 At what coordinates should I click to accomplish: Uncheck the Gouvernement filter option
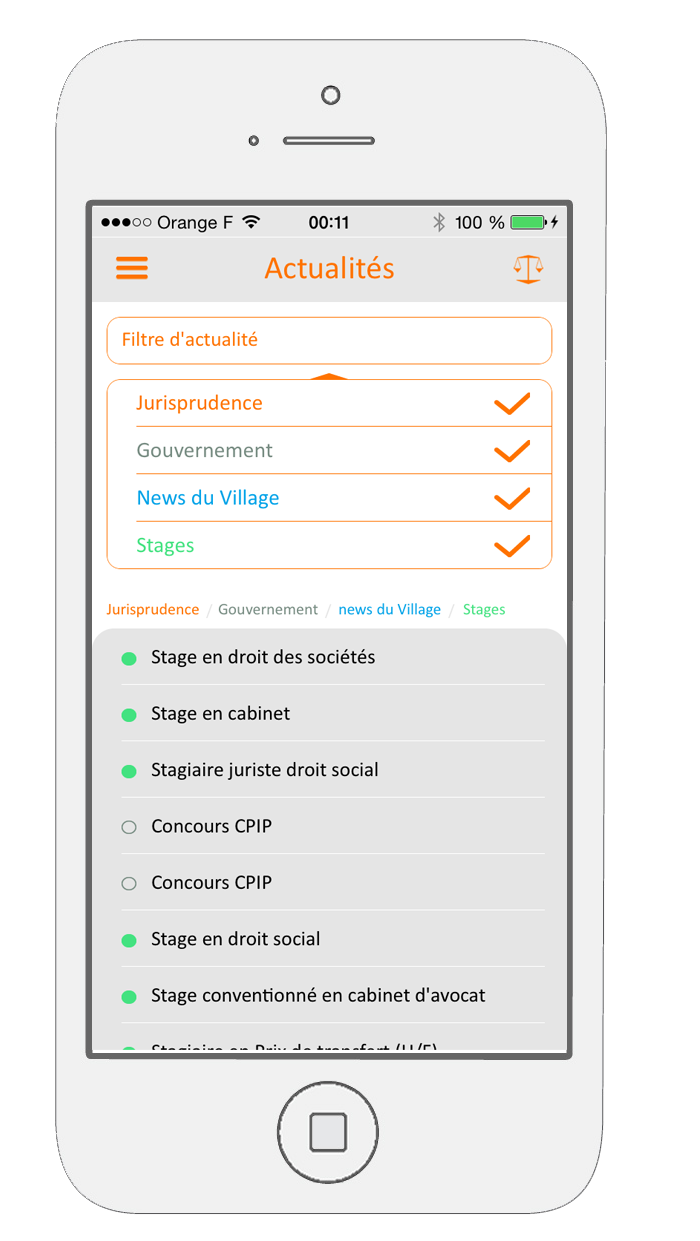point(329,451)
